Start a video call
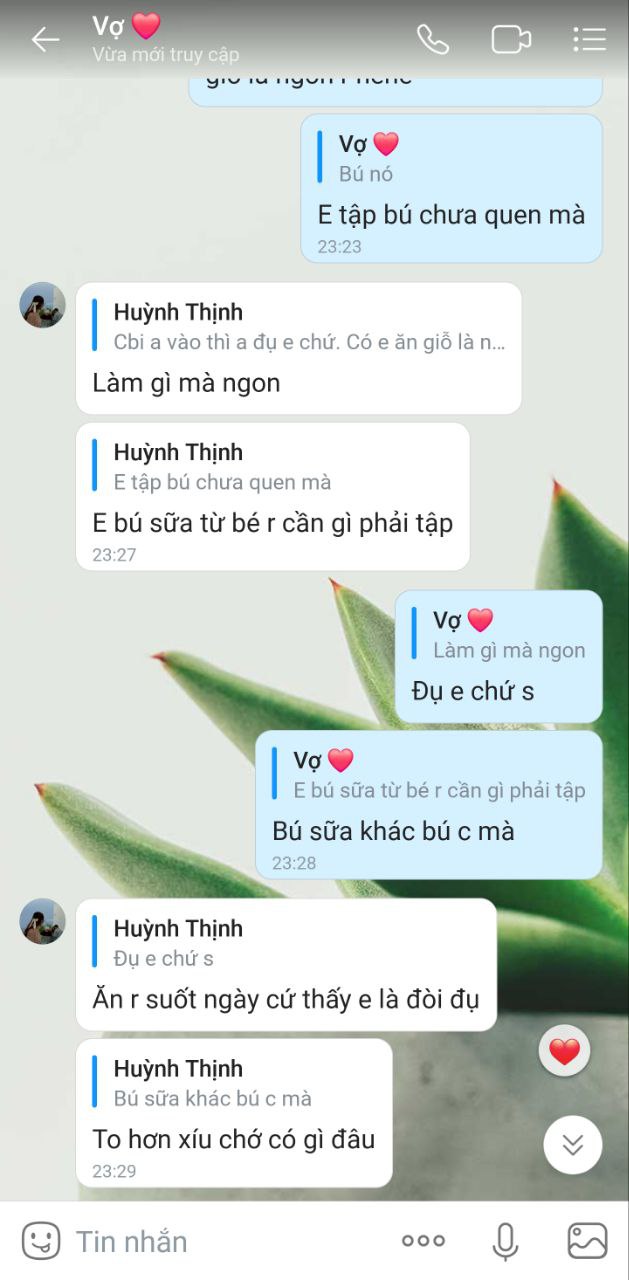The height and width of the screenshot is (1280, 629). pyautogui.click(x=510, y=40)
